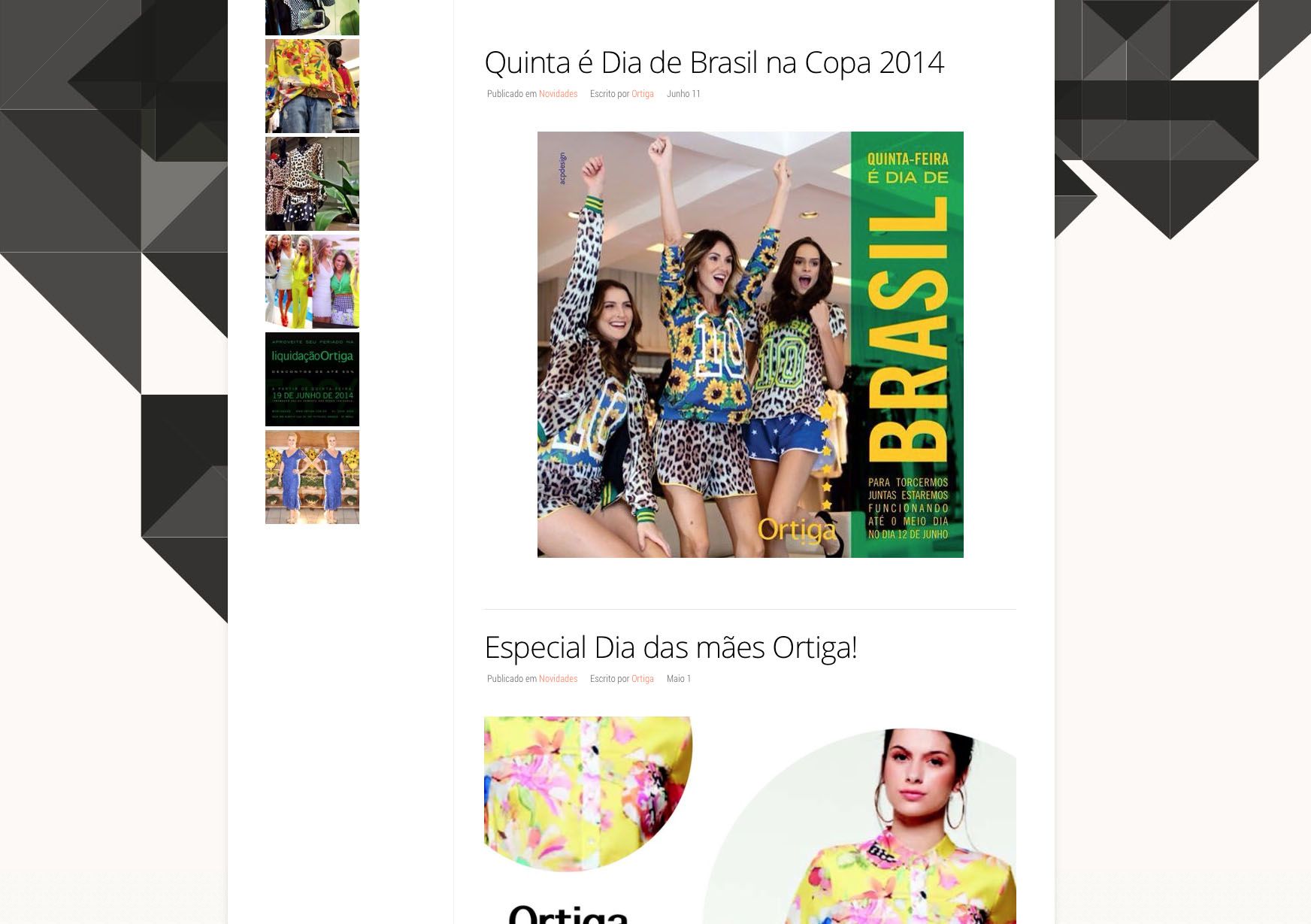Image resolution: width=1311 pixels, height=924 pixels.
Task: Open sidebar thumbnail of two blue dresses
Action: click(x=312, y=477)
